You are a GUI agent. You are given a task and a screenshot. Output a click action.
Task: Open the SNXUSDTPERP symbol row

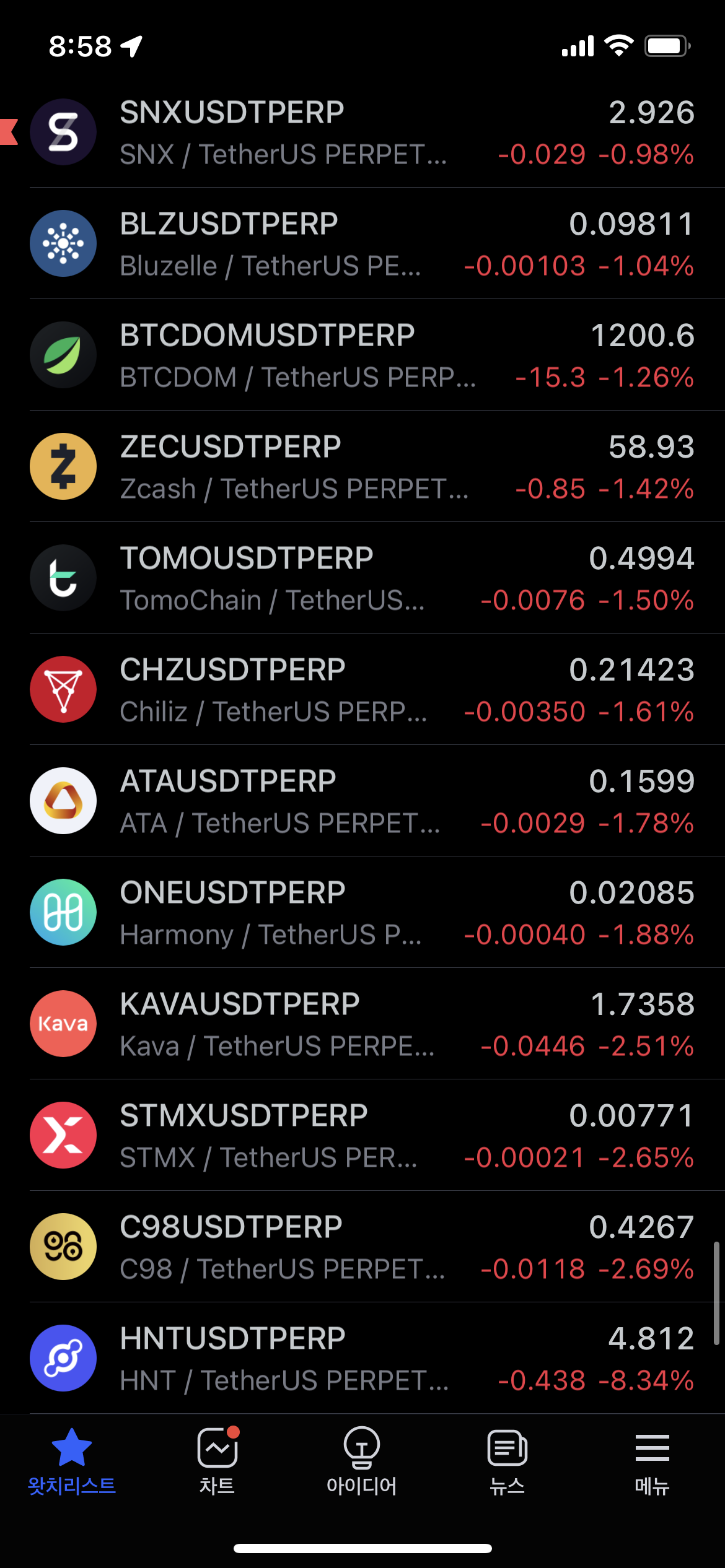(x=362, y=132)
